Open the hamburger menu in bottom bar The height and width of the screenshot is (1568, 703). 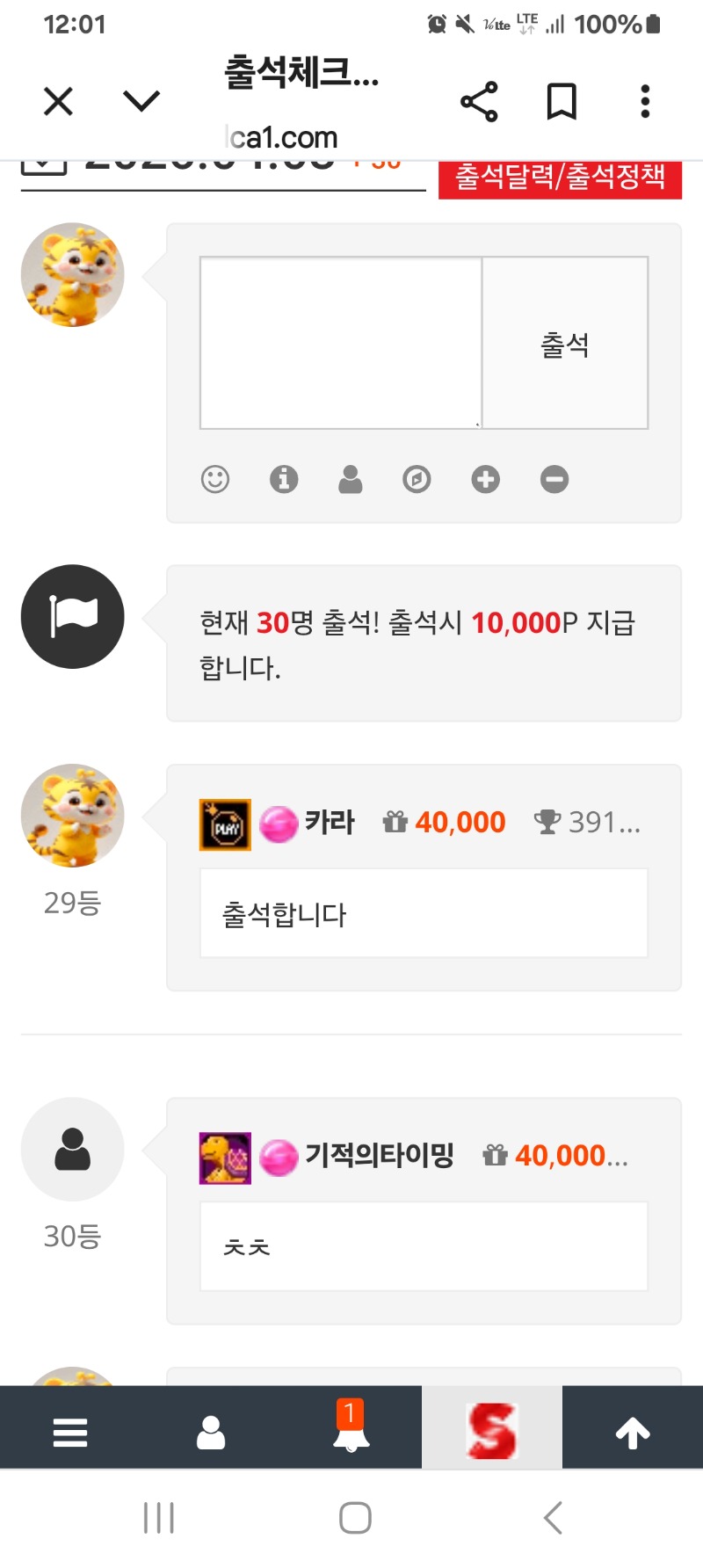(x=70, y=1433)
